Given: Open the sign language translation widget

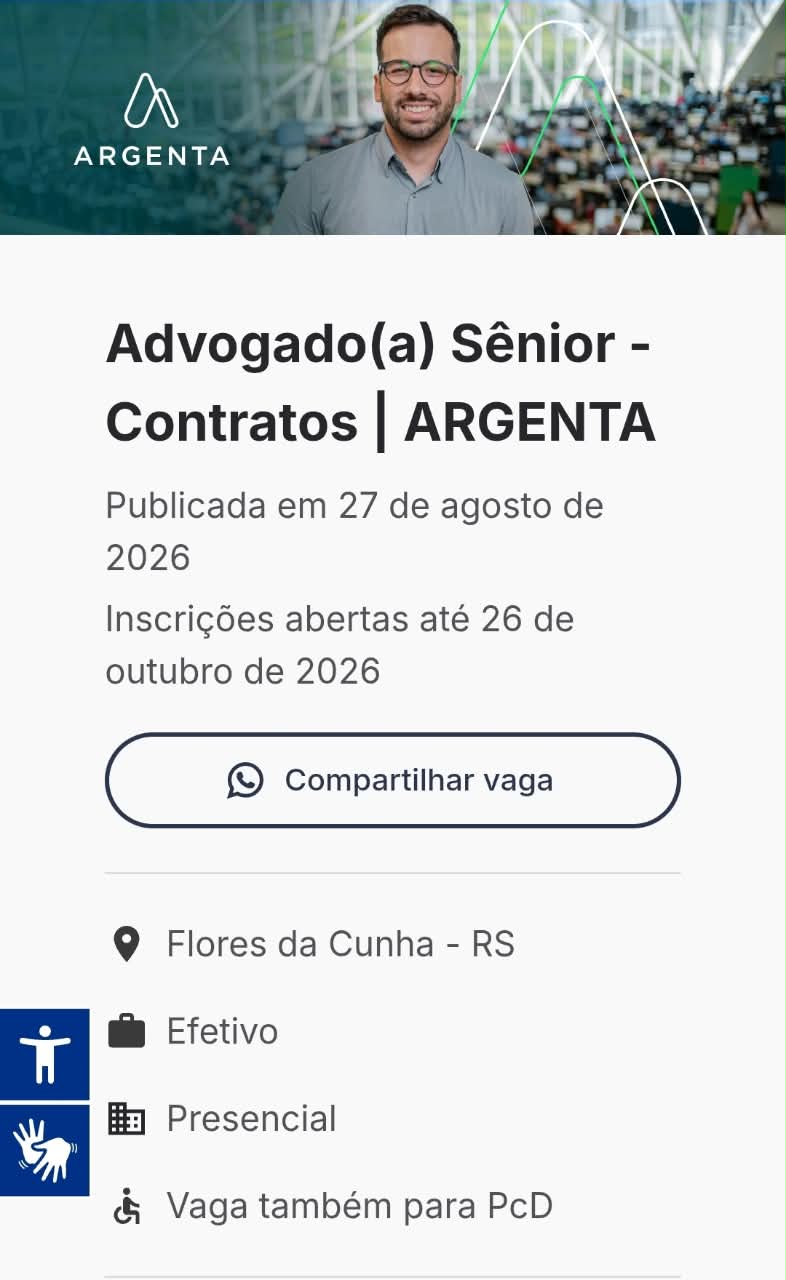Looking at the screenshot, I should click(x=45, y=1150).
